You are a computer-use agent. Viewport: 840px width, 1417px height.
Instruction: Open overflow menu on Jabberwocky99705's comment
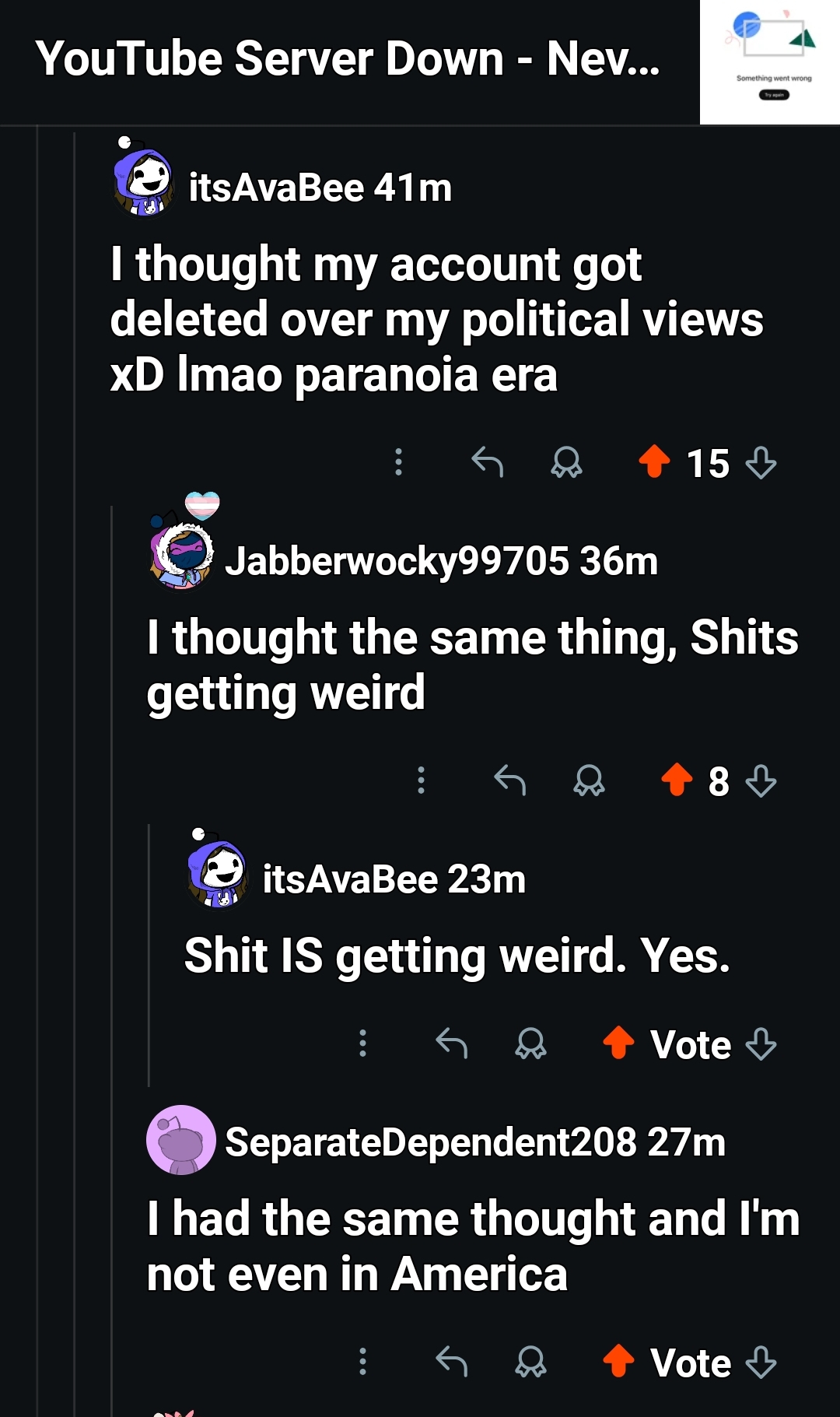[421, 780]
